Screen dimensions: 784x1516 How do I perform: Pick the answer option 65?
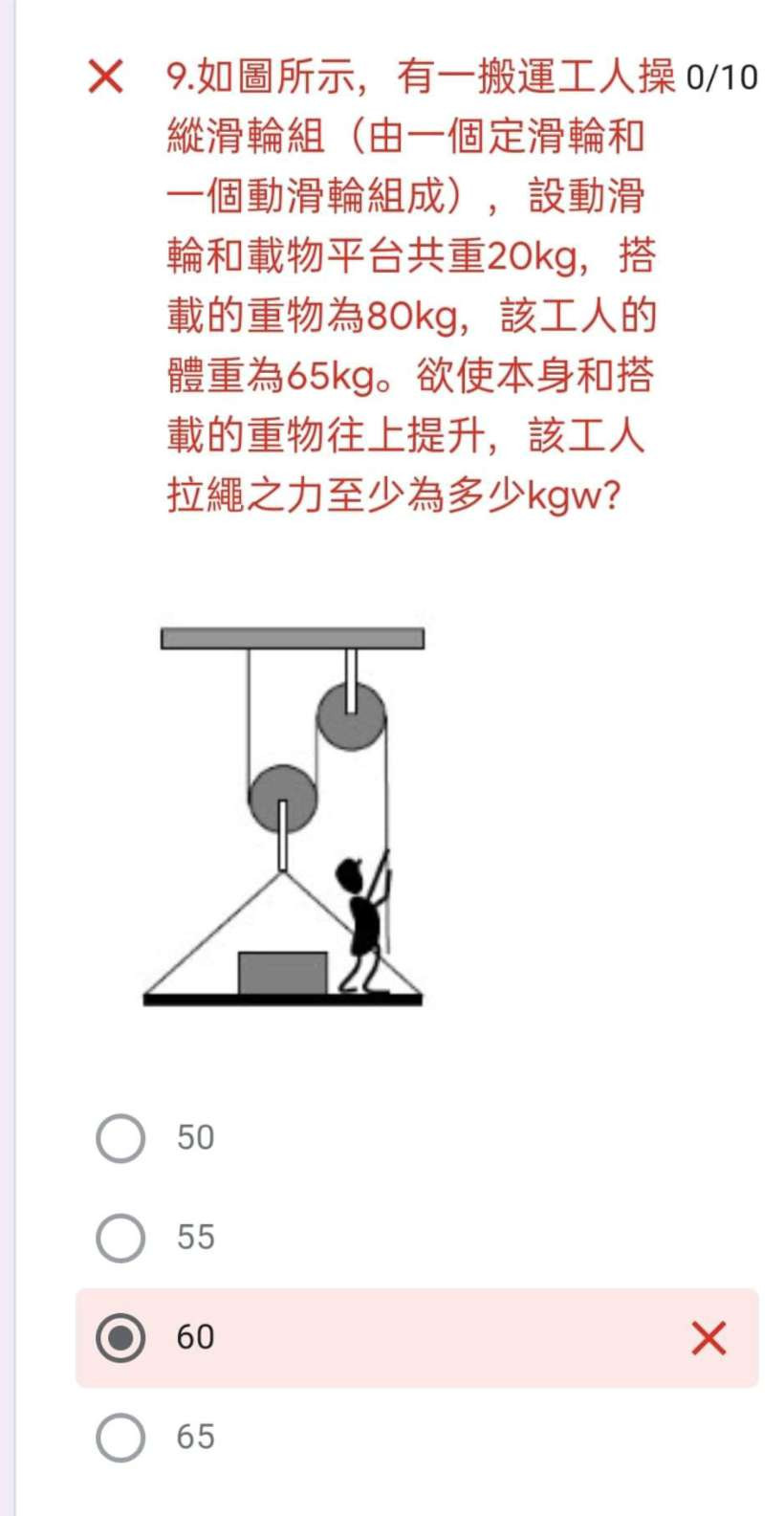[x=121, y=1437]
